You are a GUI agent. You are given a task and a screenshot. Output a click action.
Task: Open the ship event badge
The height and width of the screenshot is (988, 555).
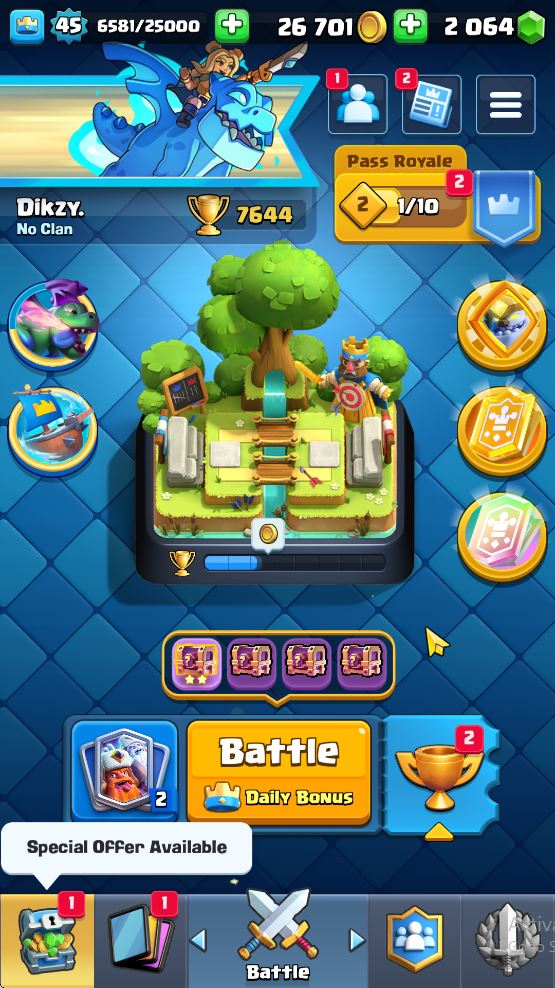(x=53, y=432)
